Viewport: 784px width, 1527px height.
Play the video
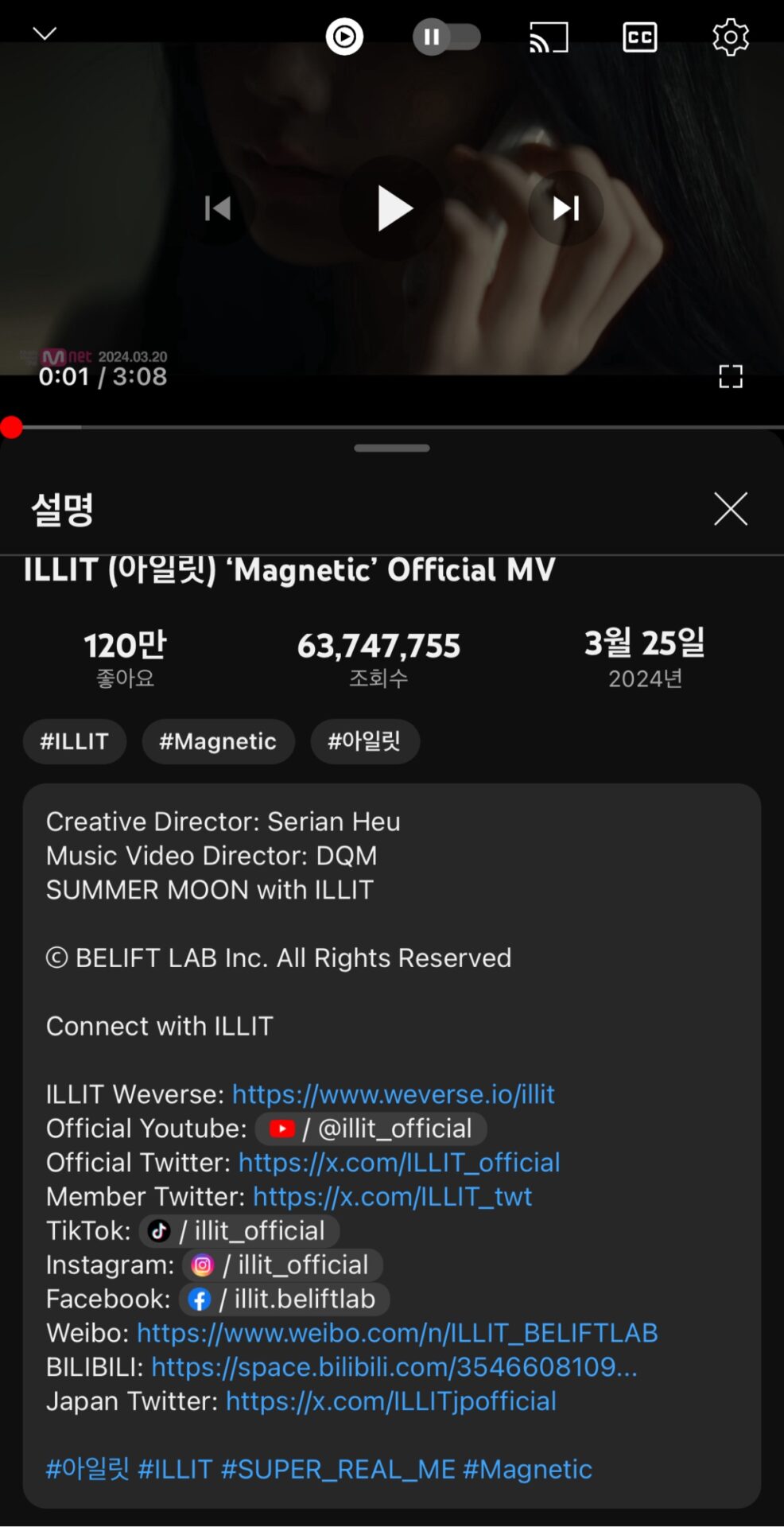coord(394,208)
